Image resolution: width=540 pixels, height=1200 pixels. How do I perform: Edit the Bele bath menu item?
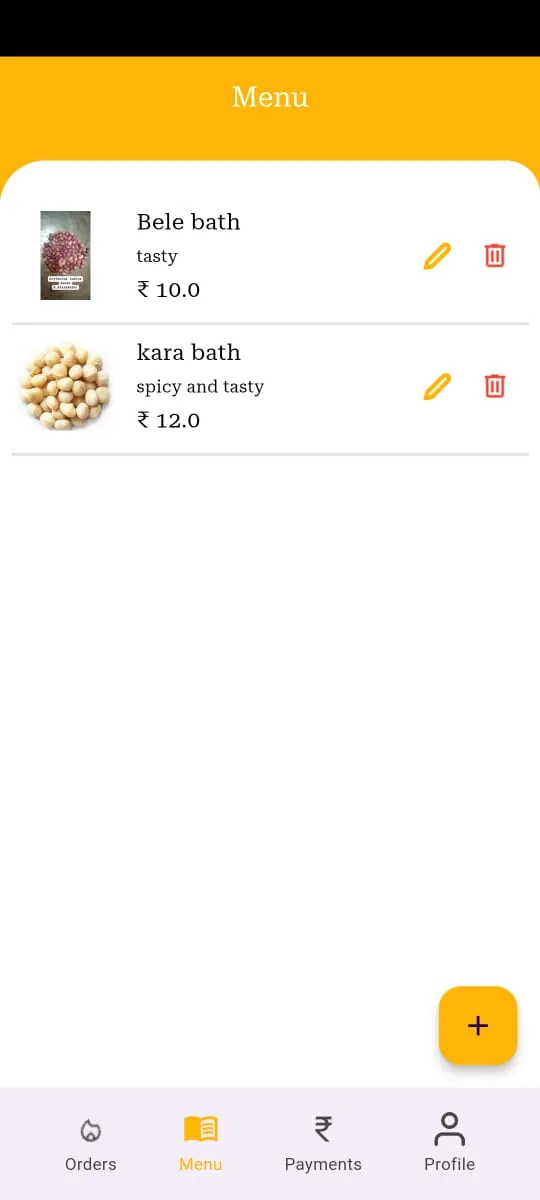point(437,256)
